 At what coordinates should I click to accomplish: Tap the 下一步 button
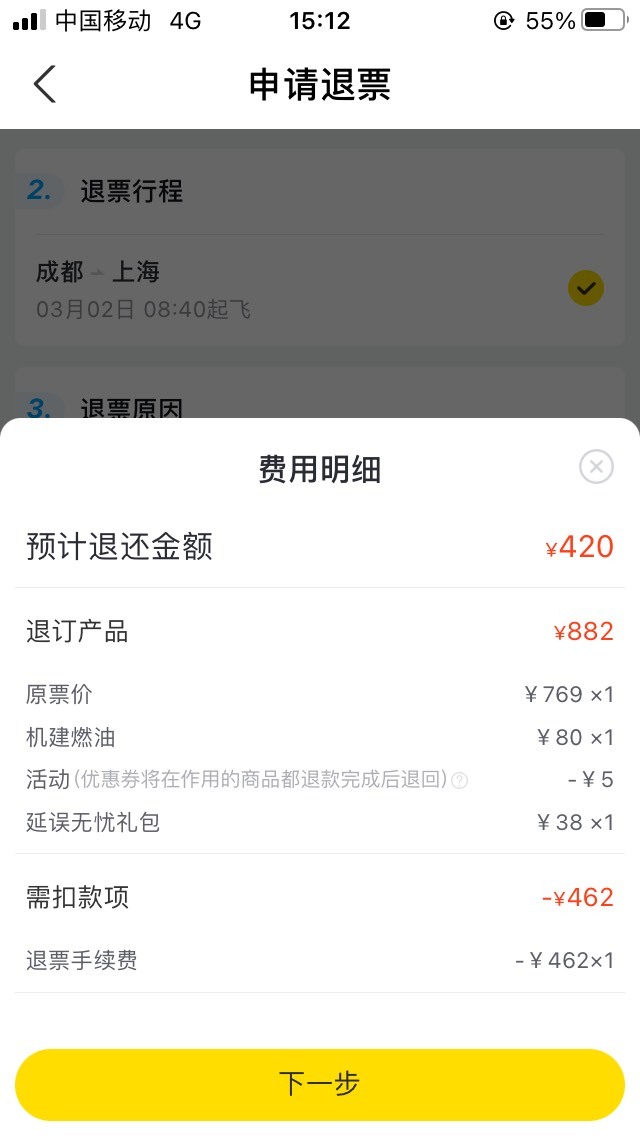tap(320, 1085)
